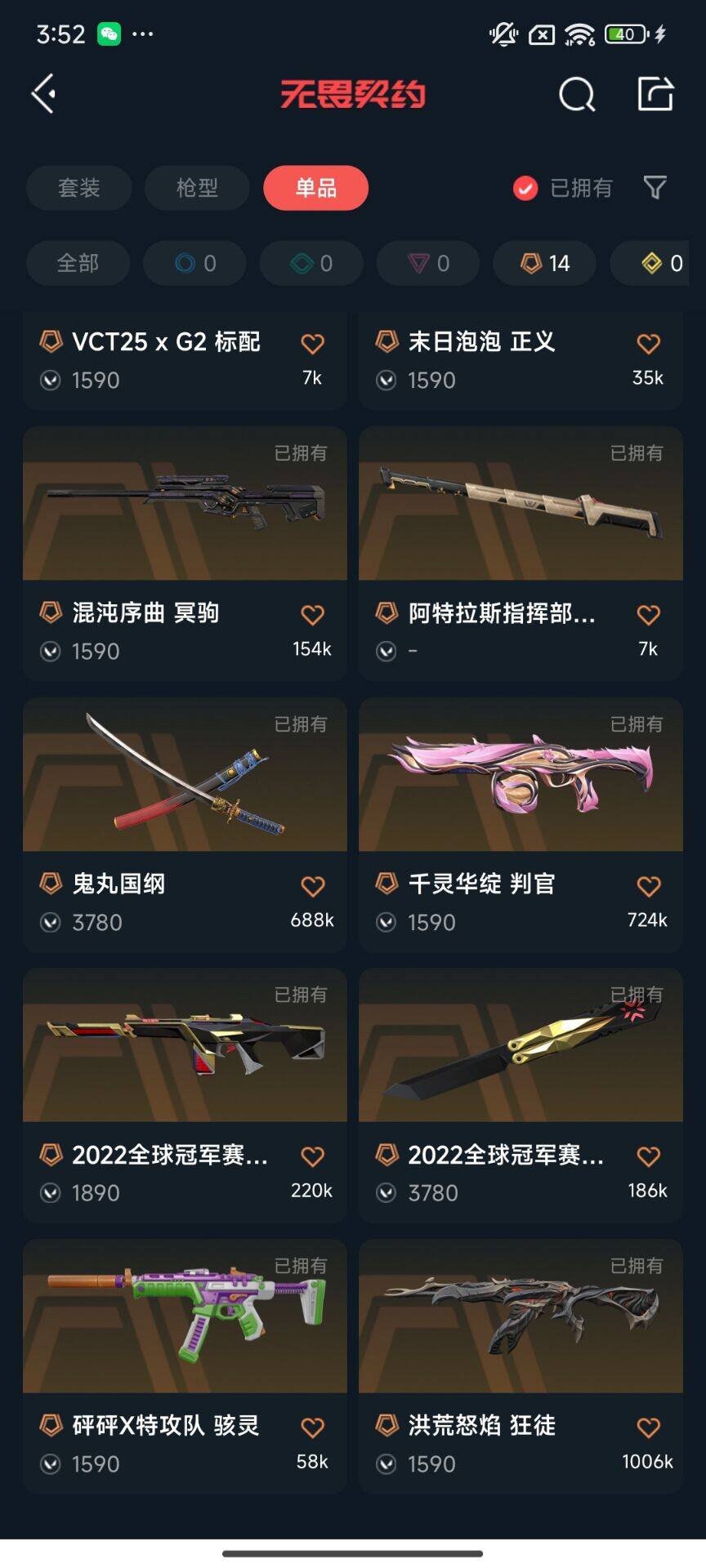Switch to the 套装 tab
Viewport: 706px width, 1568px height.
[x=78, y=188]
